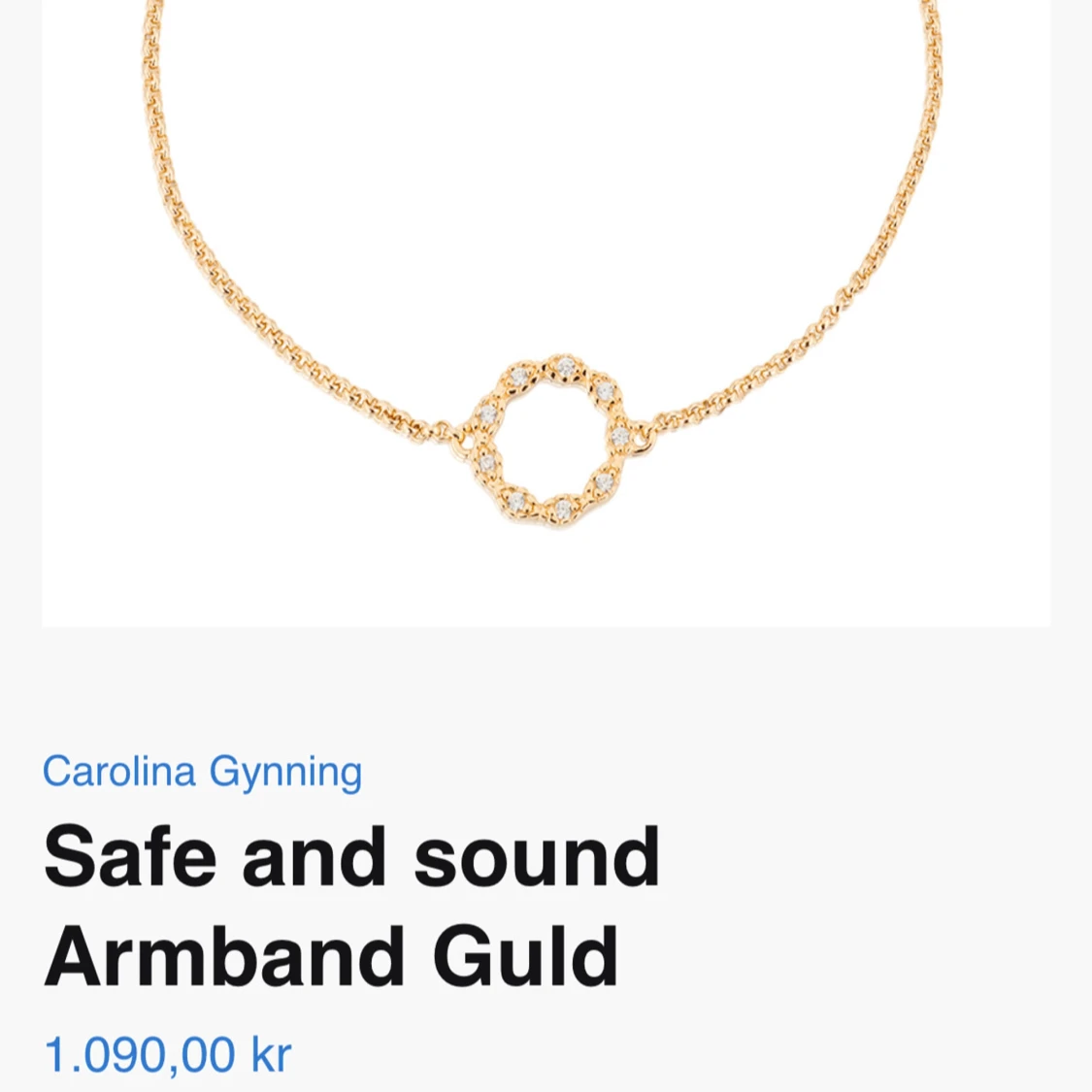Image resolution: width=1092 pixels, height=1092 pixels.
Task: Open the Carolina Gynning brand link
Action: pos(202,773)
